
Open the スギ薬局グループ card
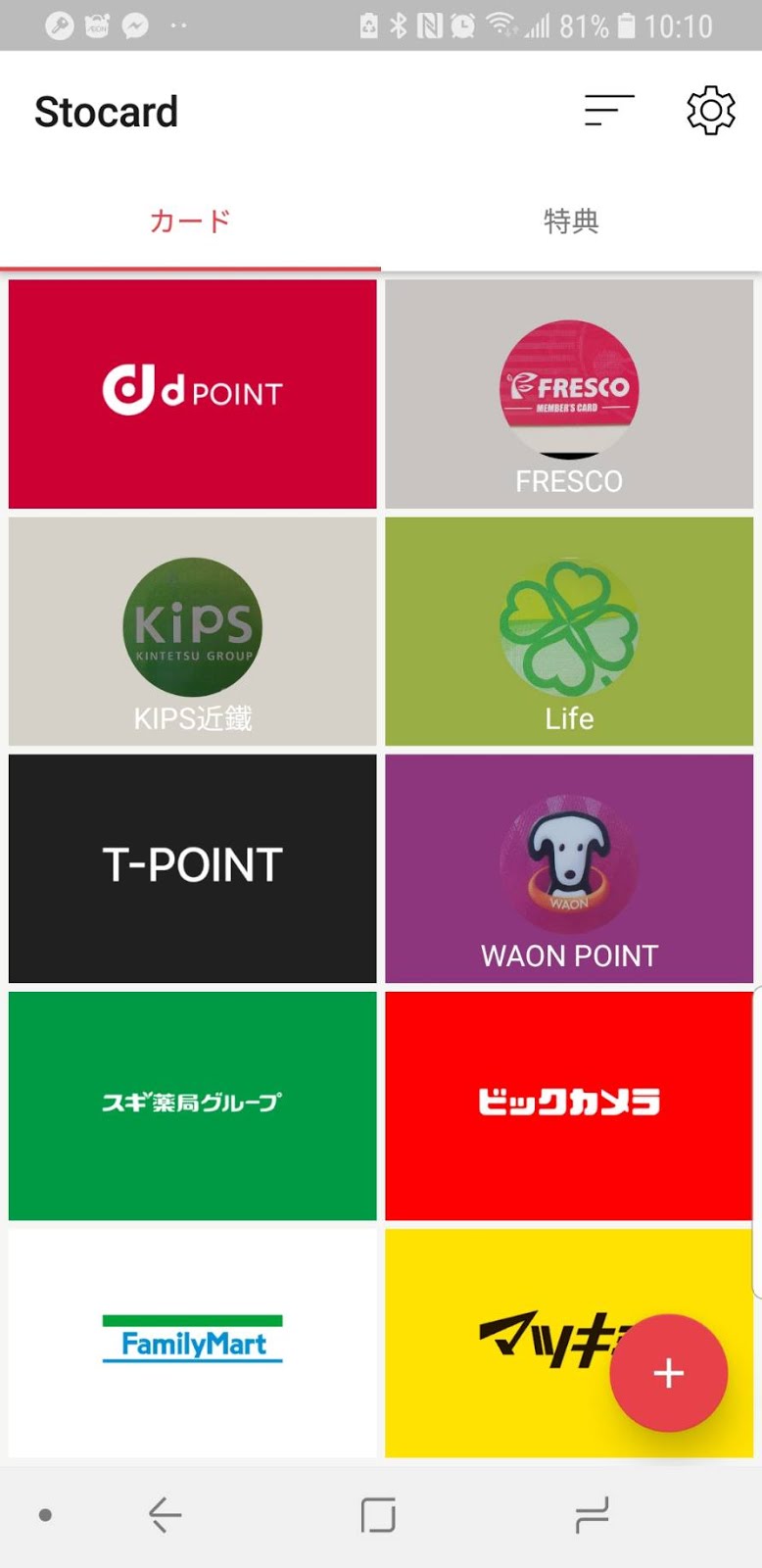pyautogui.click(x=193, y=1105)
